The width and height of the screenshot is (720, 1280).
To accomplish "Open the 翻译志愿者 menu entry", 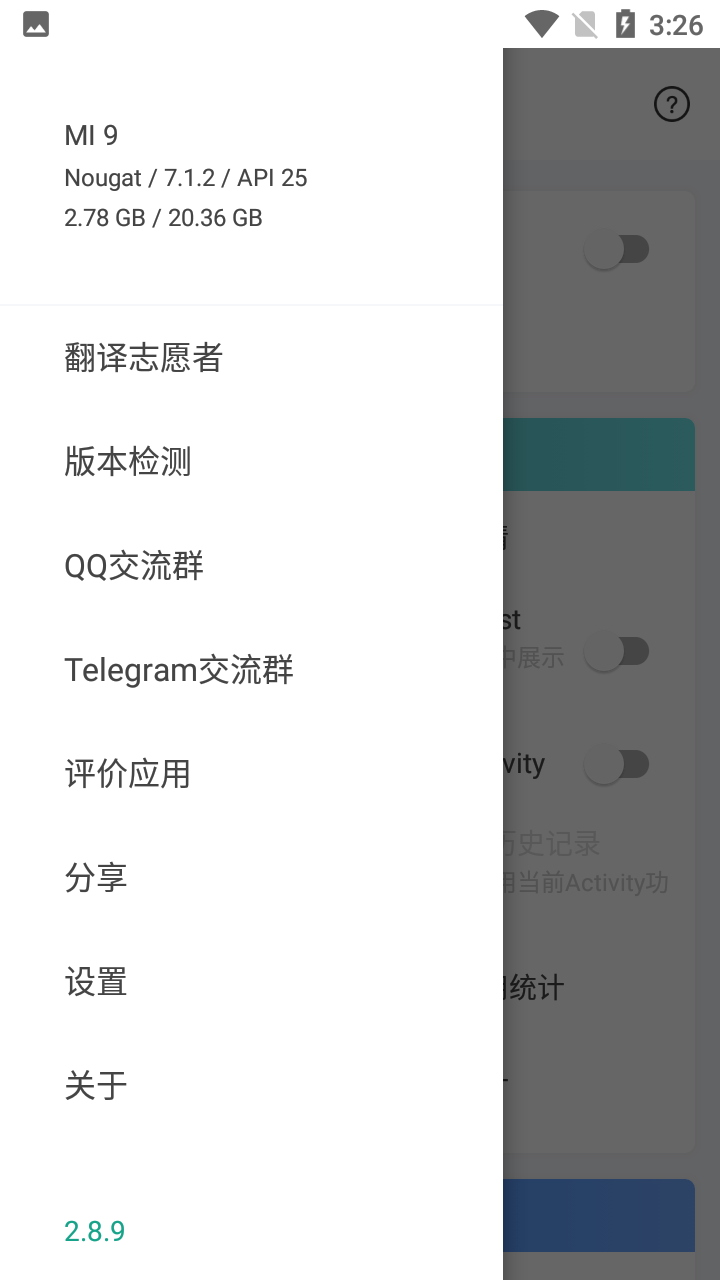I will [143, 357].
